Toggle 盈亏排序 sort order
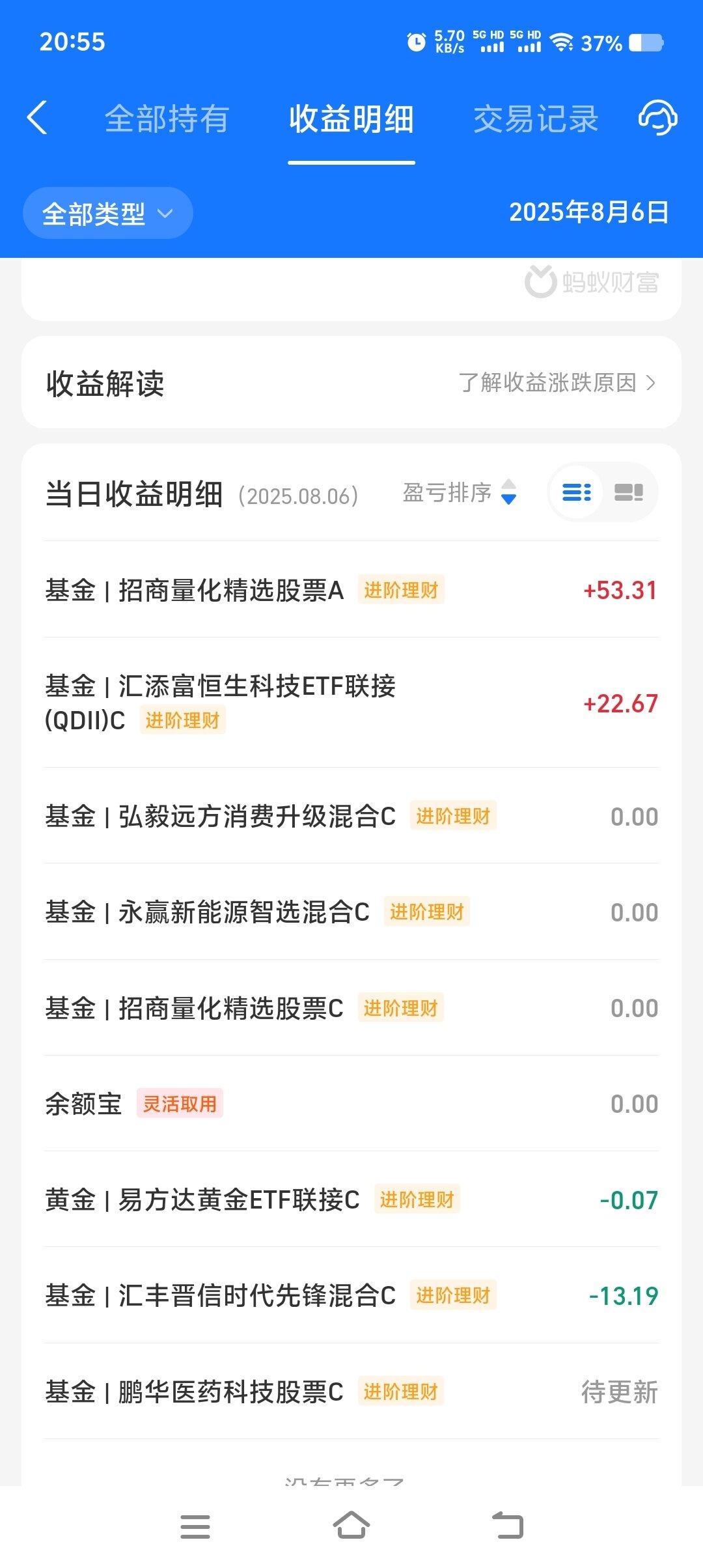The height and width of the screenshot is (1568, 703). pos(460,492)
